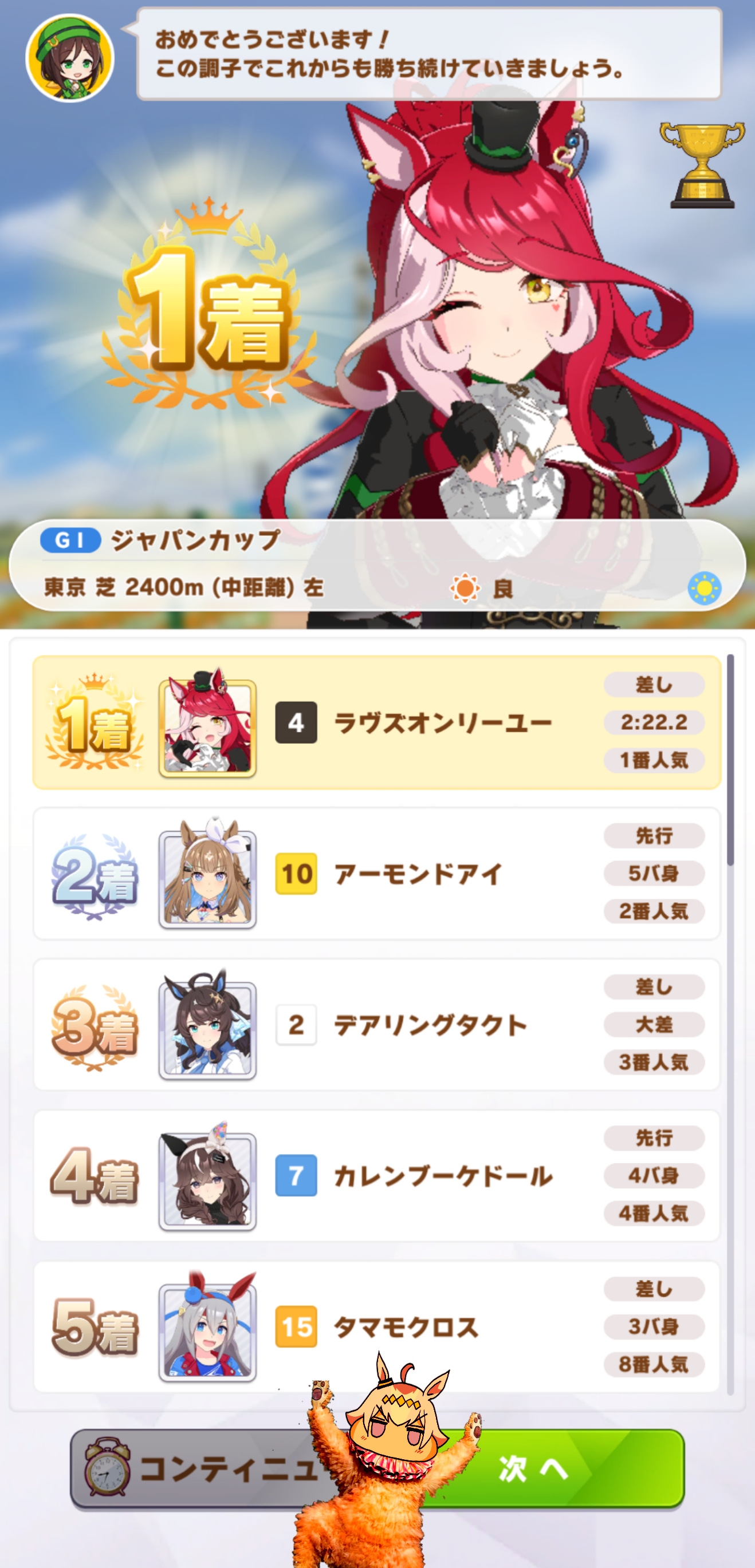This screenshot has width=755, height=1568.
Task: Tap the race results list scrollbar
Action: coord(730,1024)
